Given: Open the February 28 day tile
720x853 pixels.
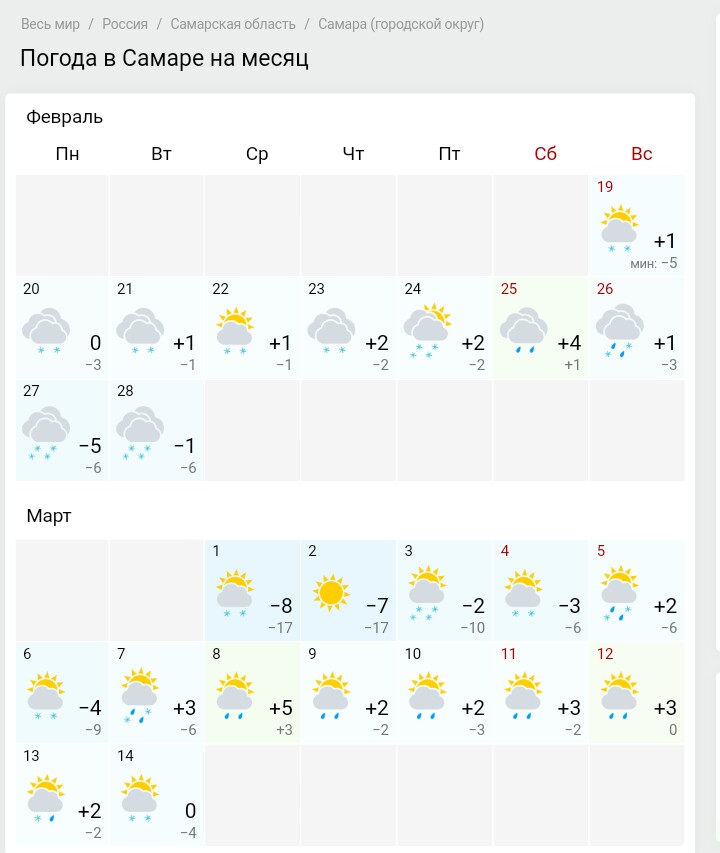Looking at the screenshot, I should coord(157,429).
